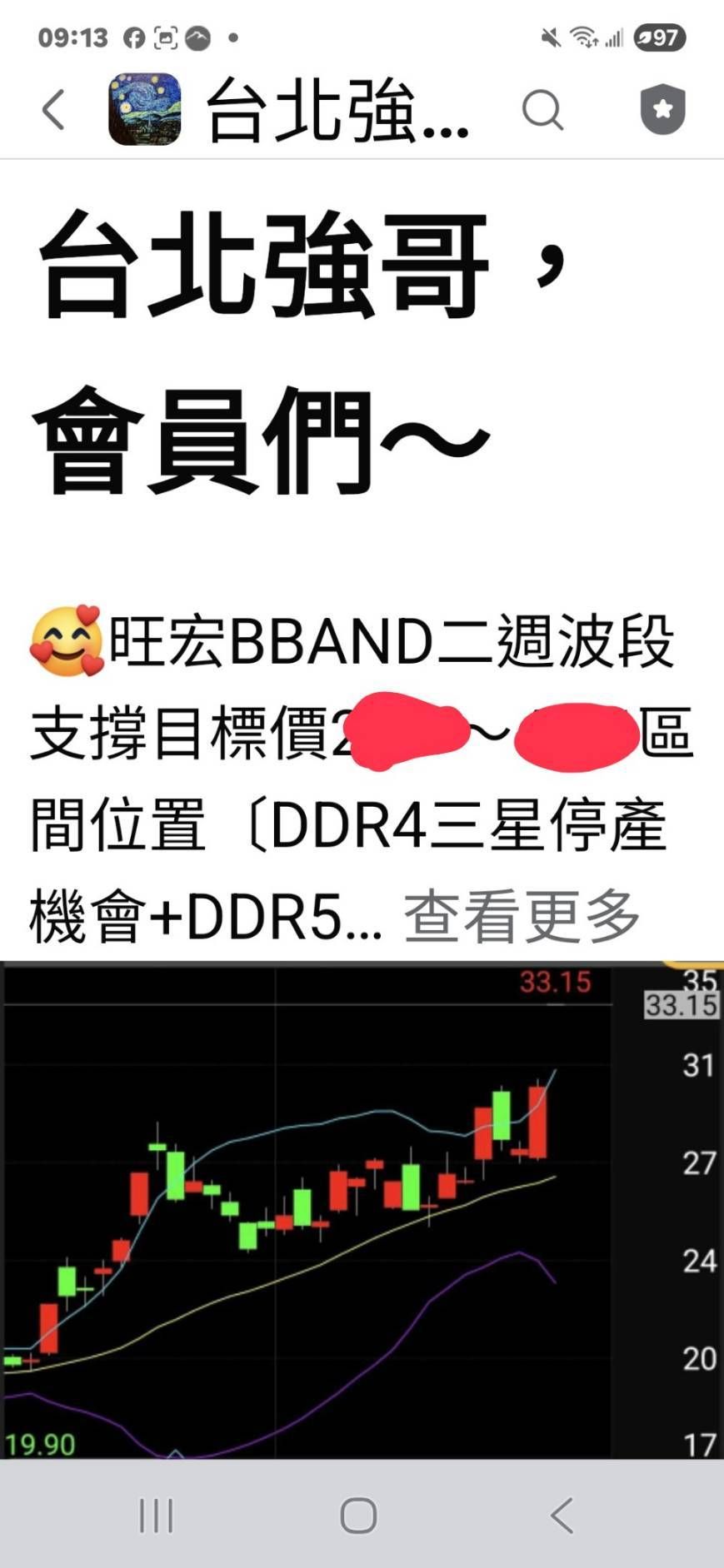This screenshot has height=1568, width=724.
Task: Open the shield star admin tools
Action: pos(662,110)
